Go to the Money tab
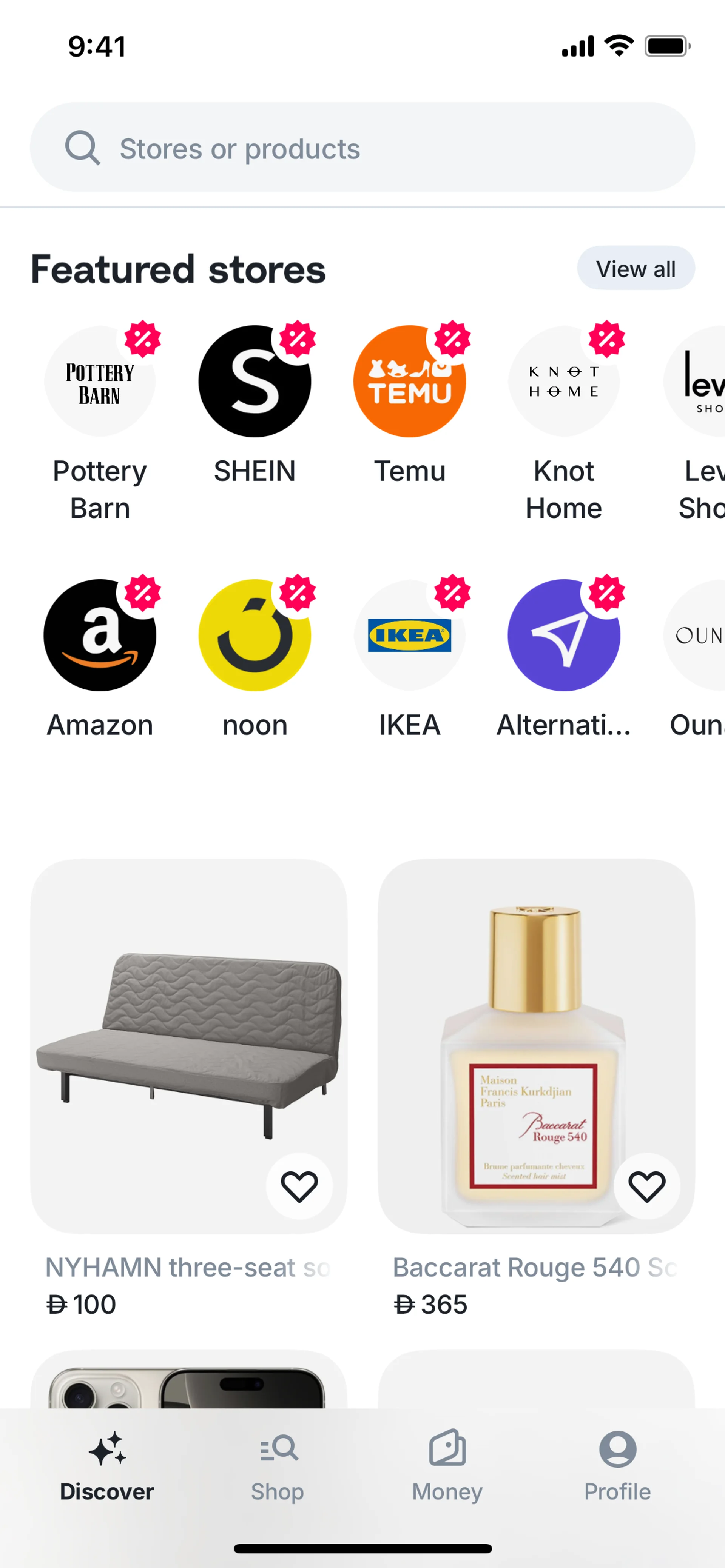The image size is (725, 1568). [x=447, y=1468]
